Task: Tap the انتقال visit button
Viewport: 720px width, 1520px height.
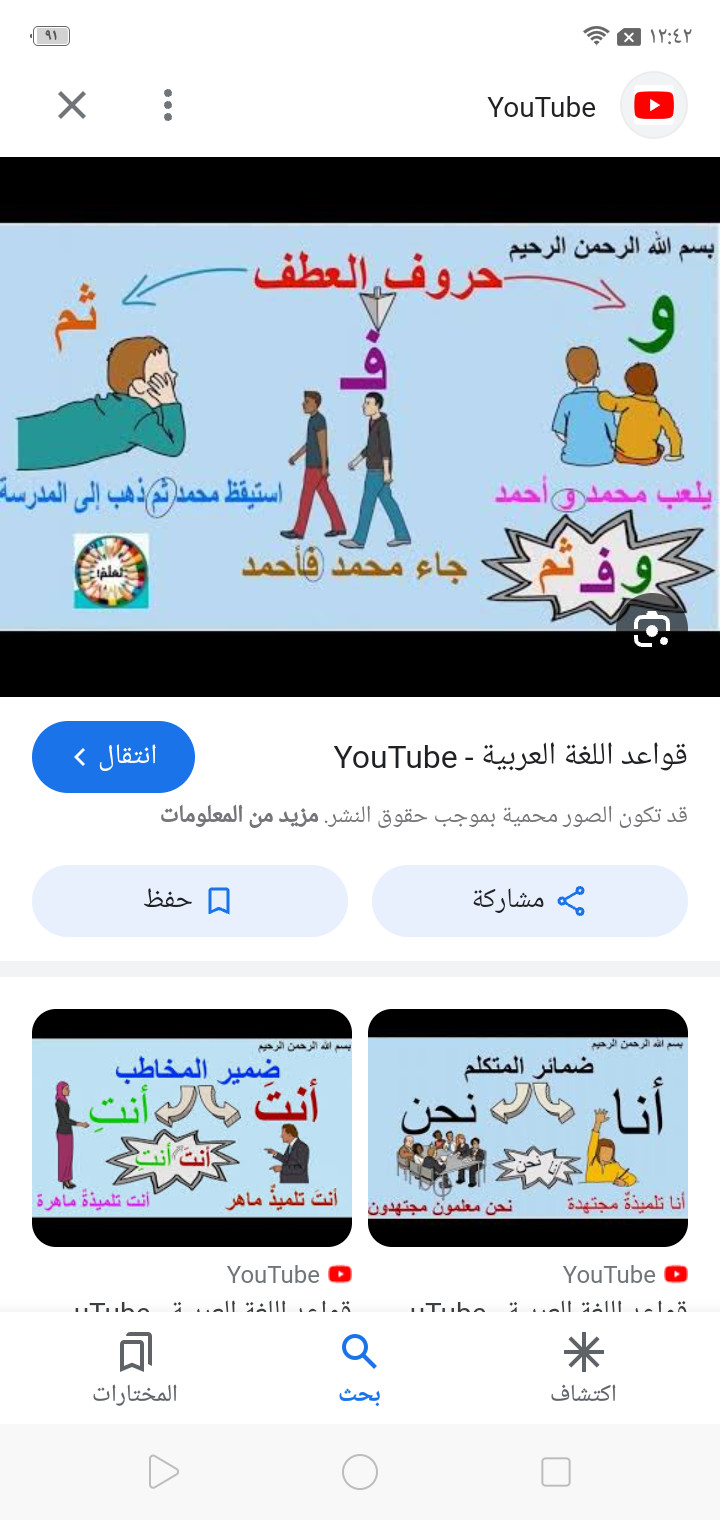Action: (113, 757)
